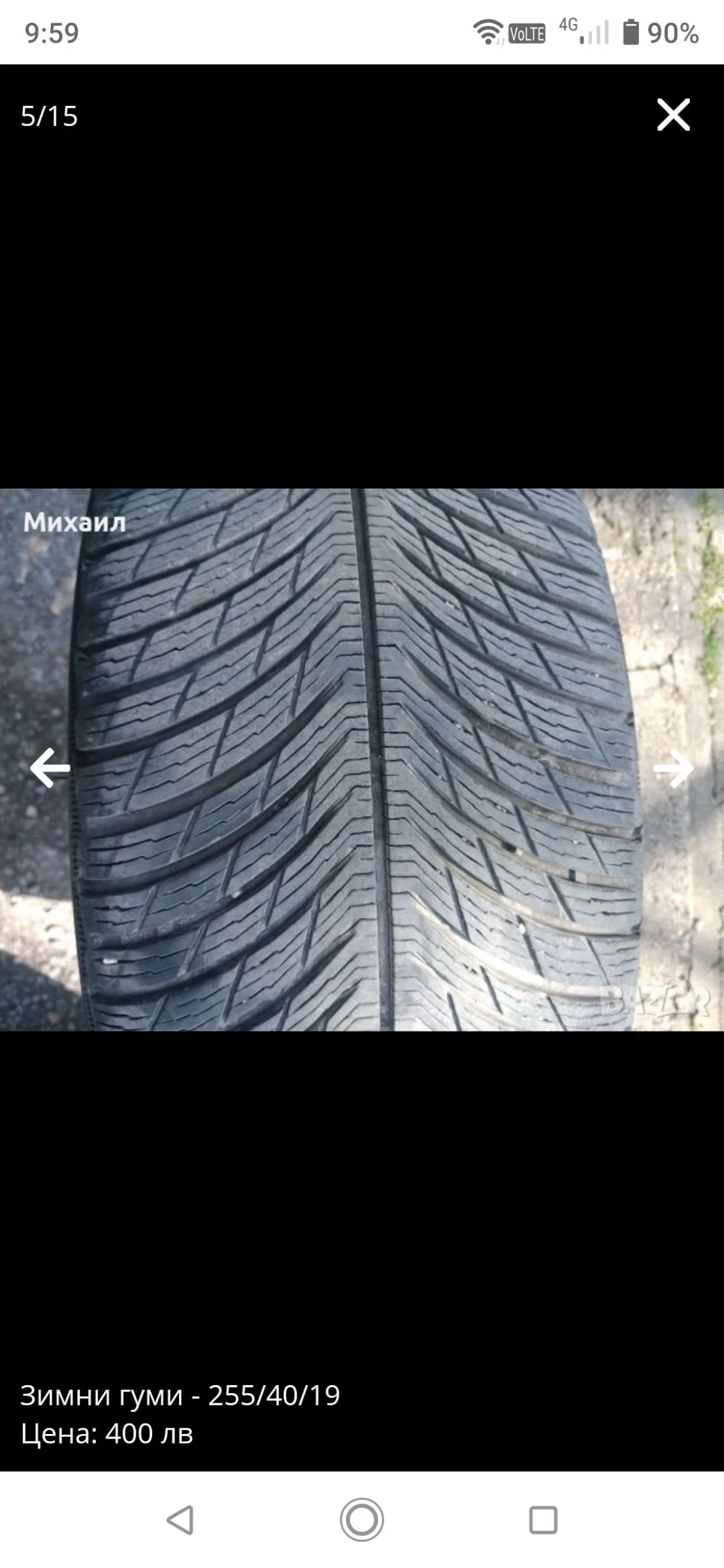724x1568 pixels.
Task: Tap the VoLTE indicator
Action: (526, 34)
